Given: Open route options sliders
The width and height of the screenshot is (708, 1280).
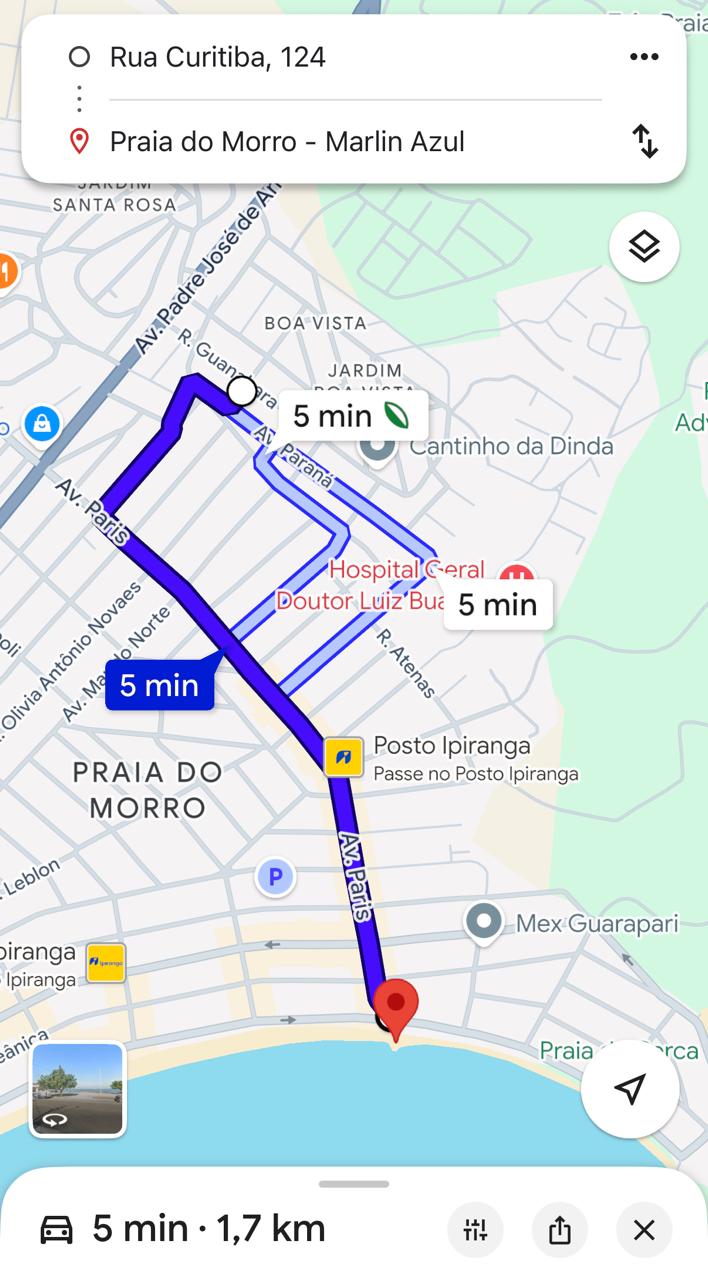Looking at the screenshot, I should point(476,1229).
